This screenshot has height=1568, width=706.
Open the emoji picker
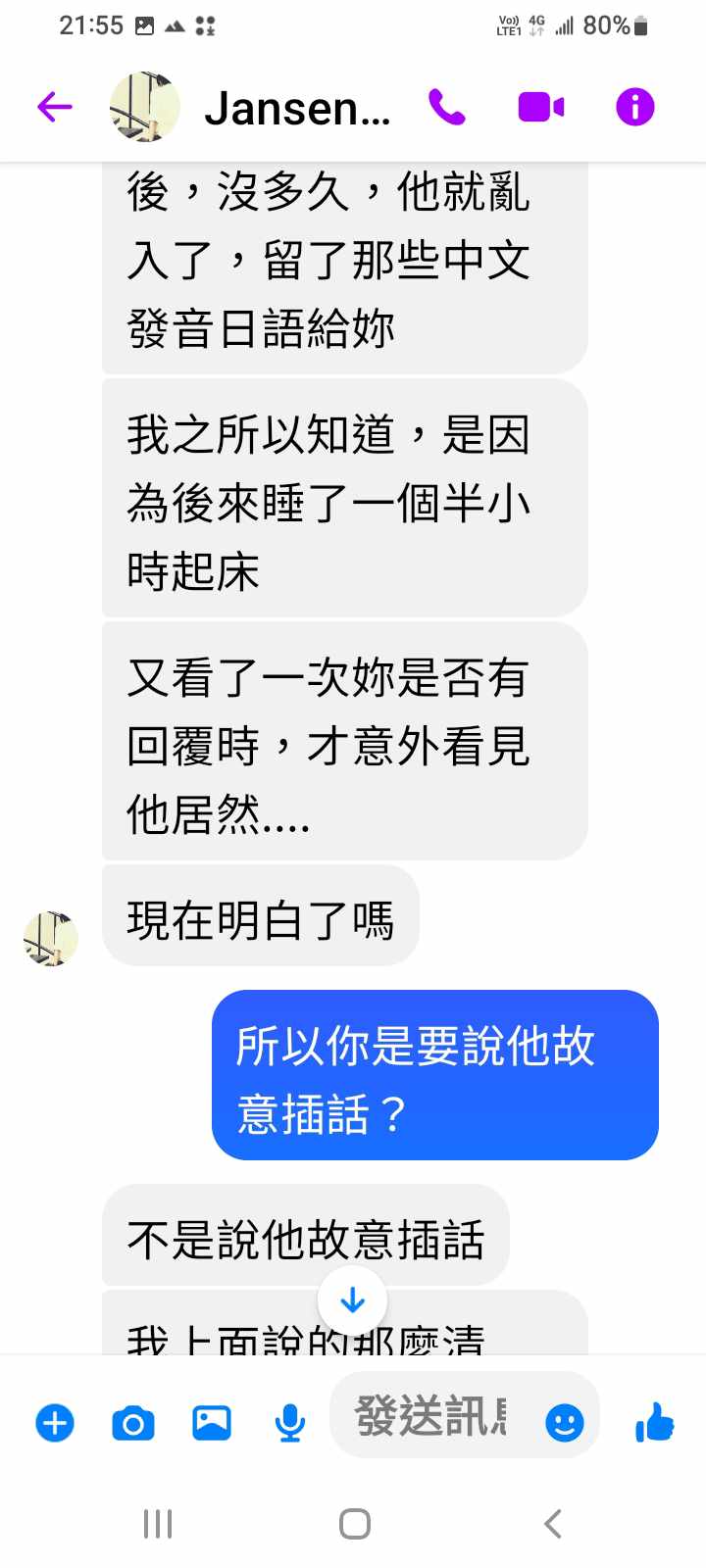565,1422
